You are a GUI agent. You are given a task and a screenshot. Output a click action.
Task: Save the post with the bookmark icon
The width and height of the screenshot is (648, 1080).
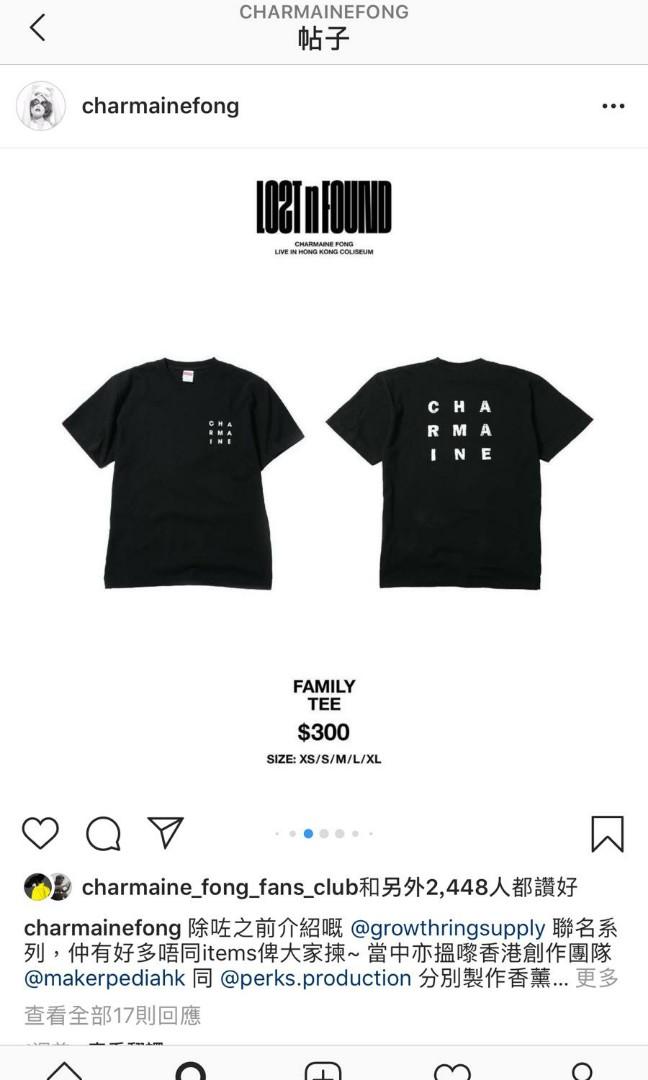[607, 833]
